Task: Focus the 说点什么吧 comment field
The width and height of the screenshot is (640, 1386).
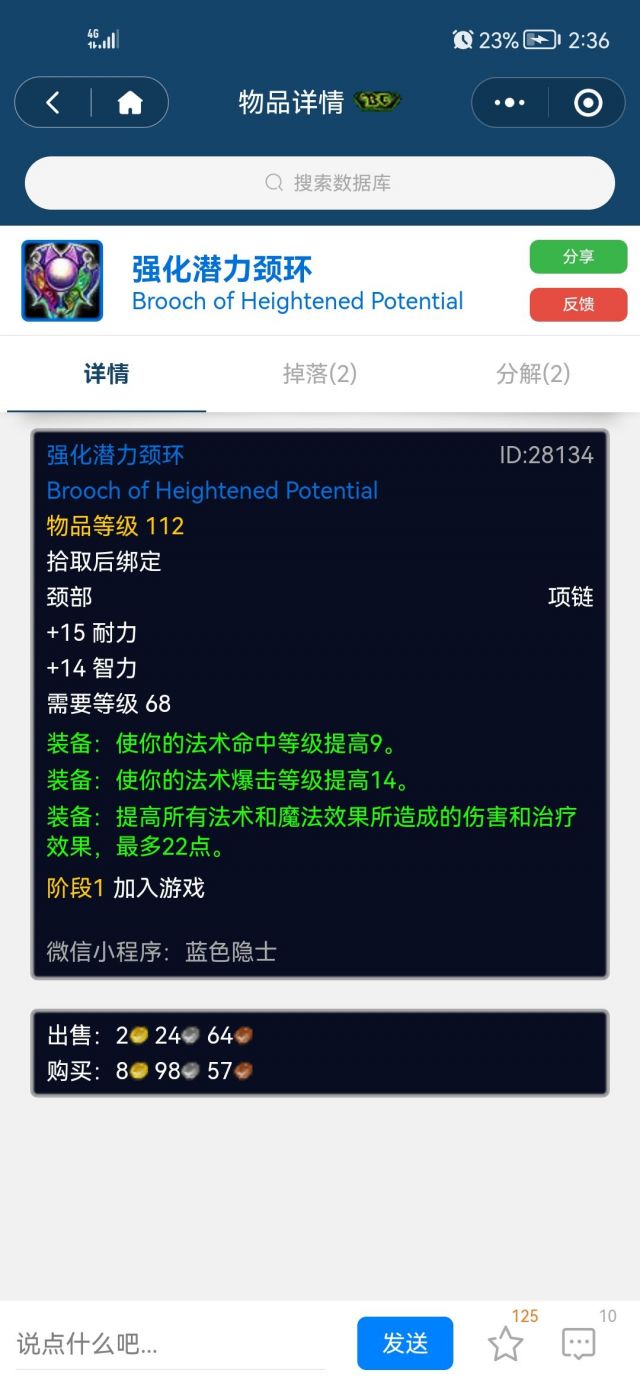Action: click(170, 1343)
